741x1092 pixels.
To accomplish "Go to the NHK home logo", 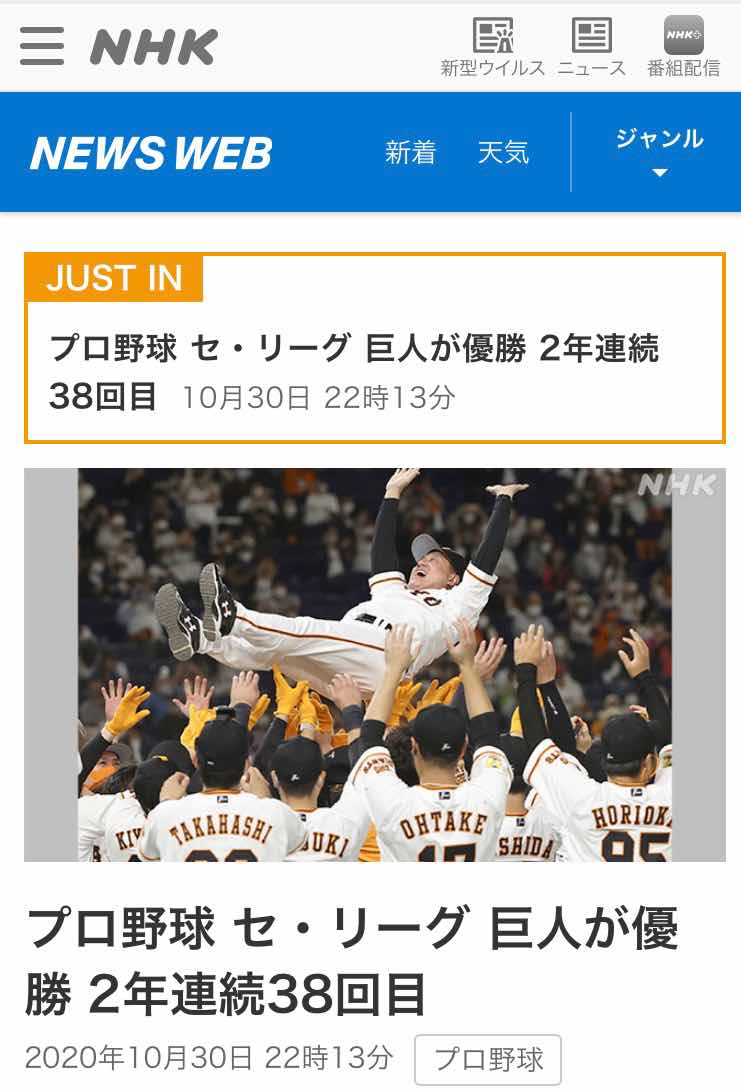I will coord(154,47).
